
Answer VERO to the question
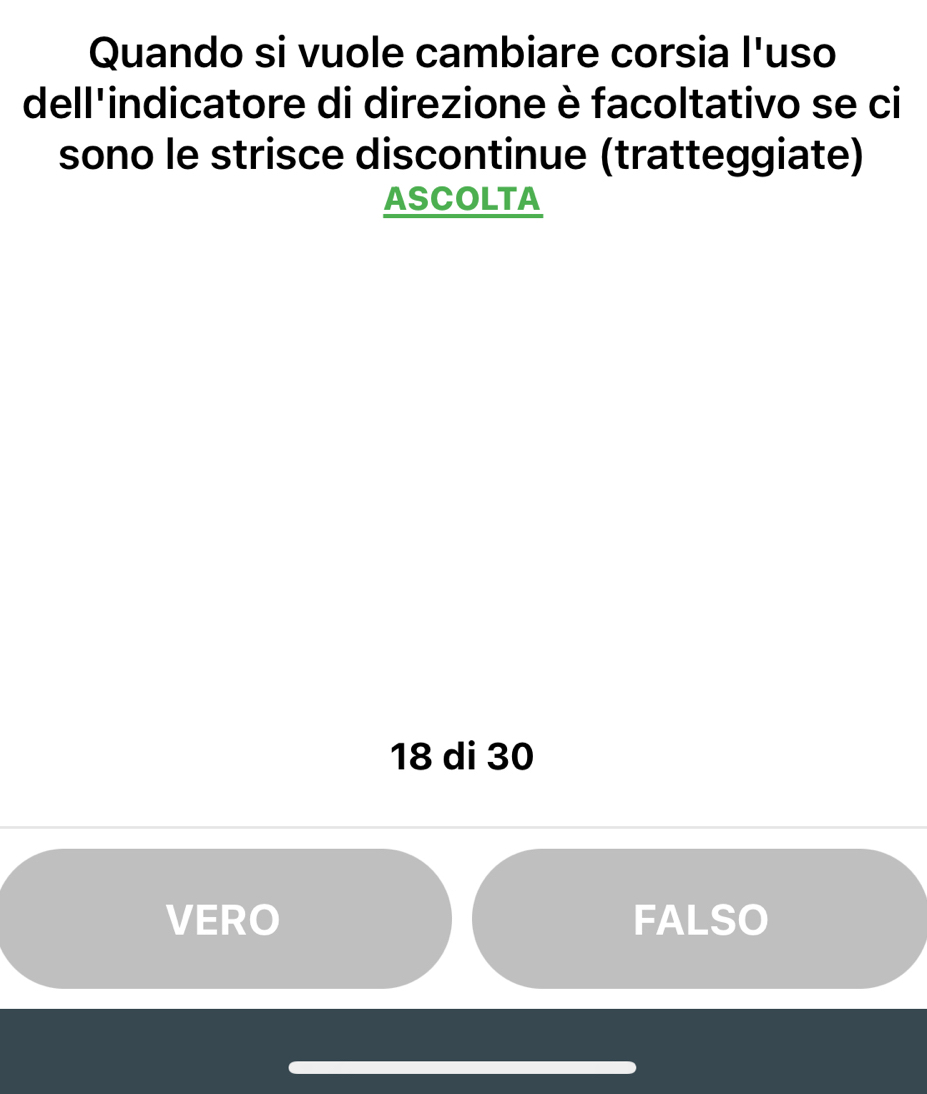click(225, 918)
